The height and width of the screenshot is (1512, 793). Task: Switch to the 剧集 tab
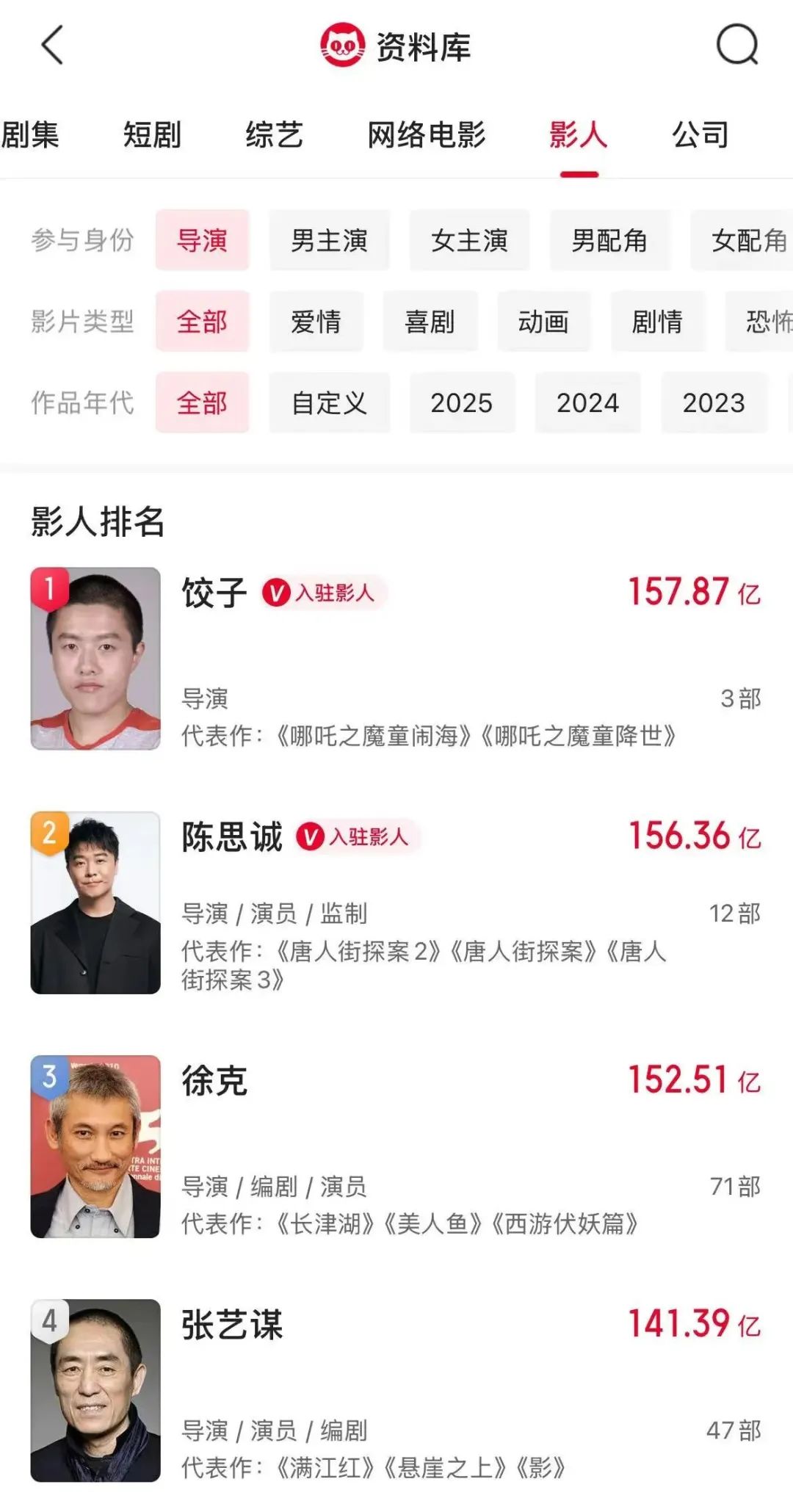coord(30,135)
